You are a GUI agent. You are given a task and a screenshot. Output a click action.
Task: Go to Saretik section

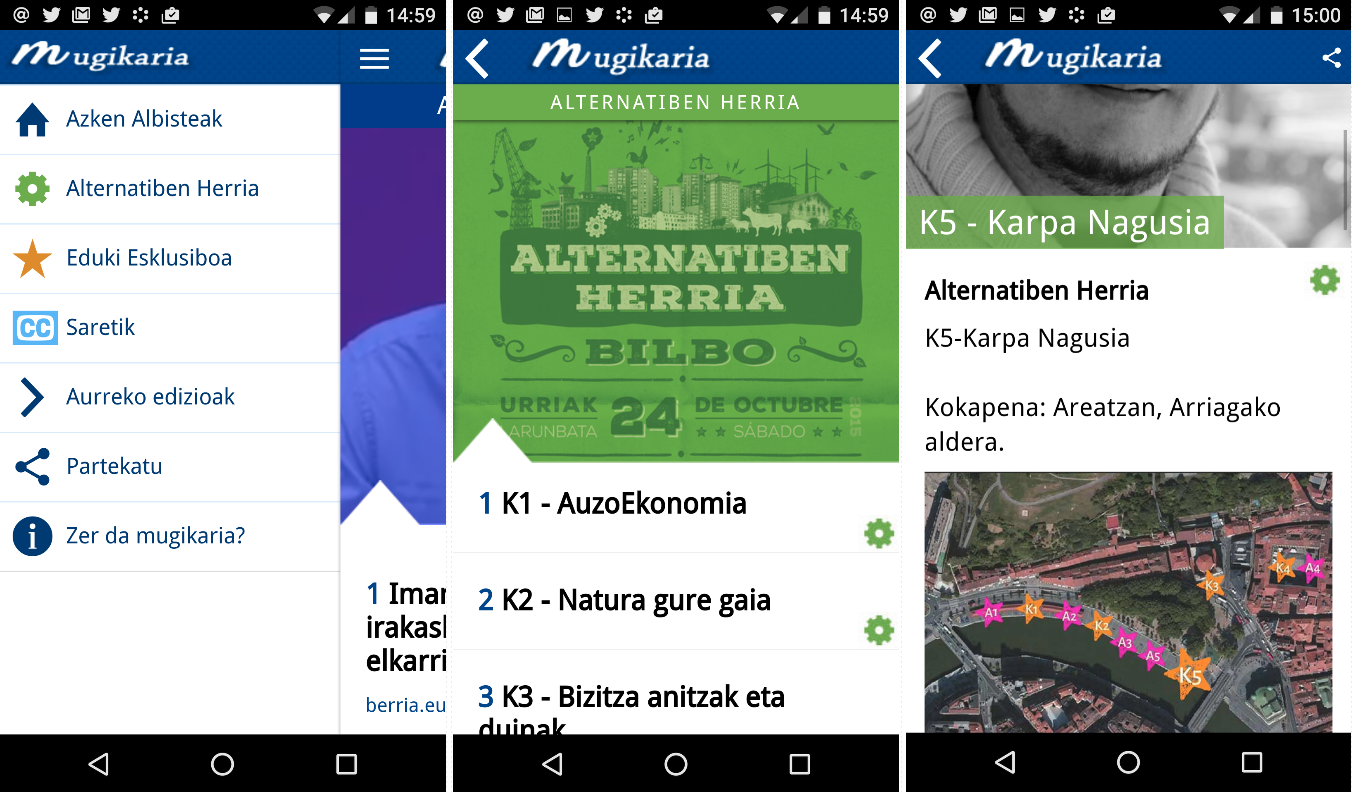point(170,328)
